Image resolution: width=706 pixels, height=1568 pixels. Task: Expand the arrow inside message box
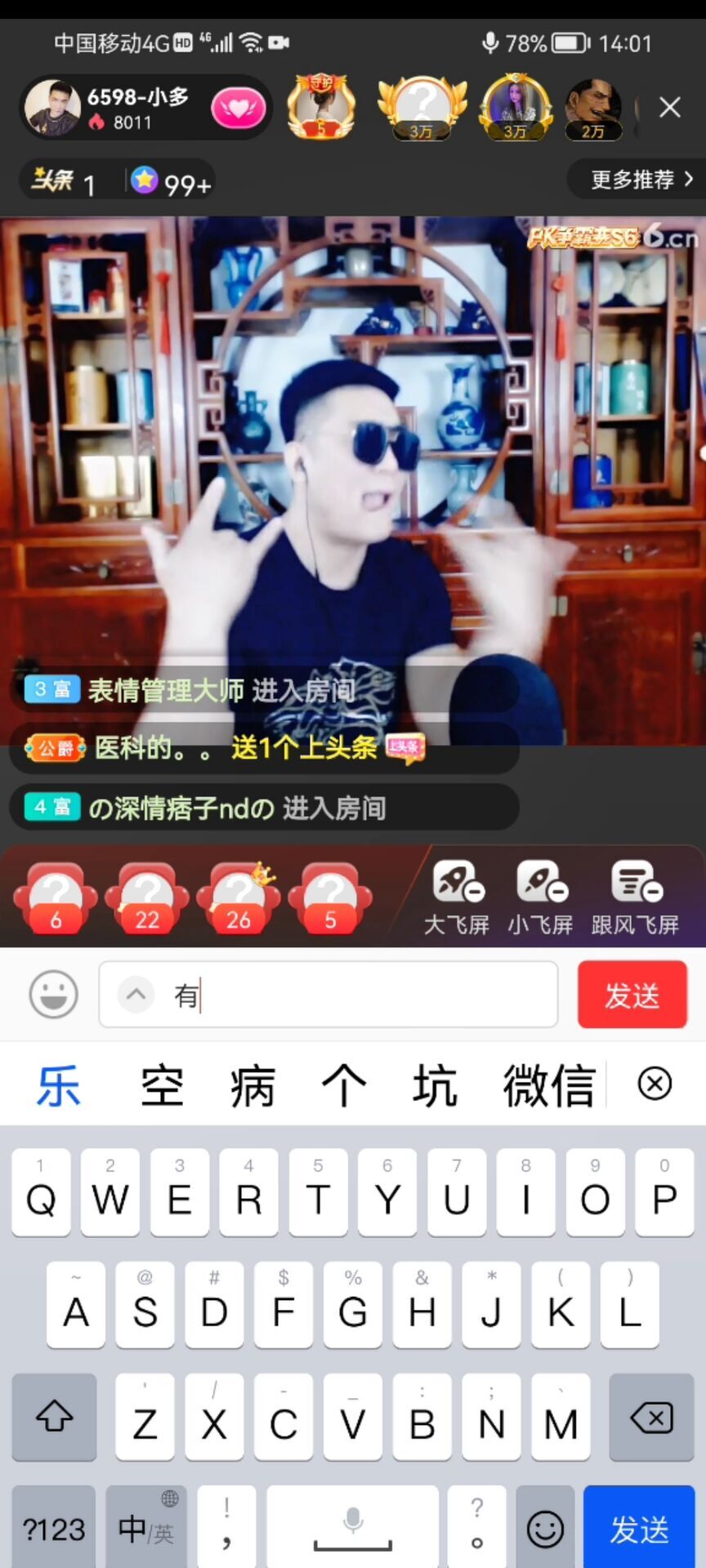tap(136, 994)
